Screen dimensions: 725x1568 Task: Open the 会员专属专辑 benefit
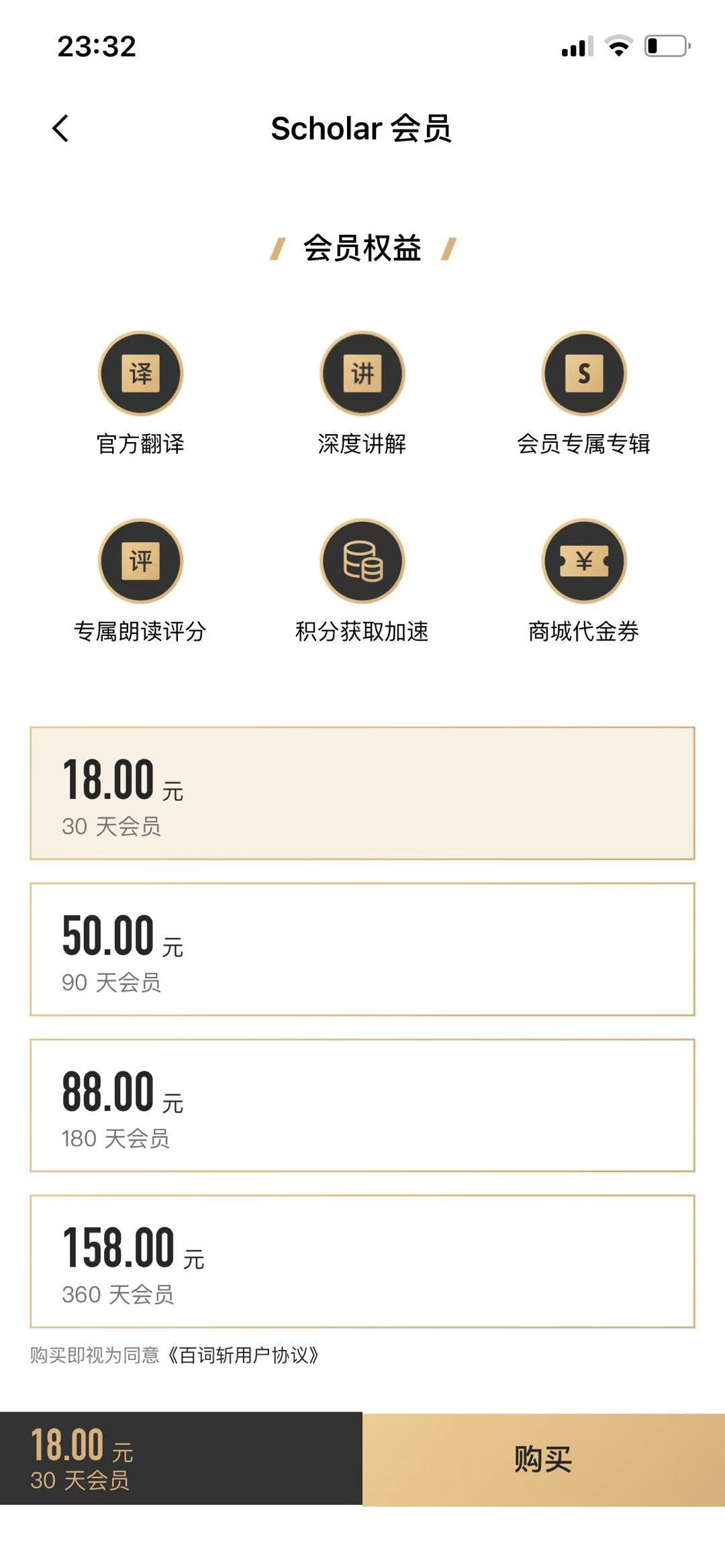pos(584,394)
